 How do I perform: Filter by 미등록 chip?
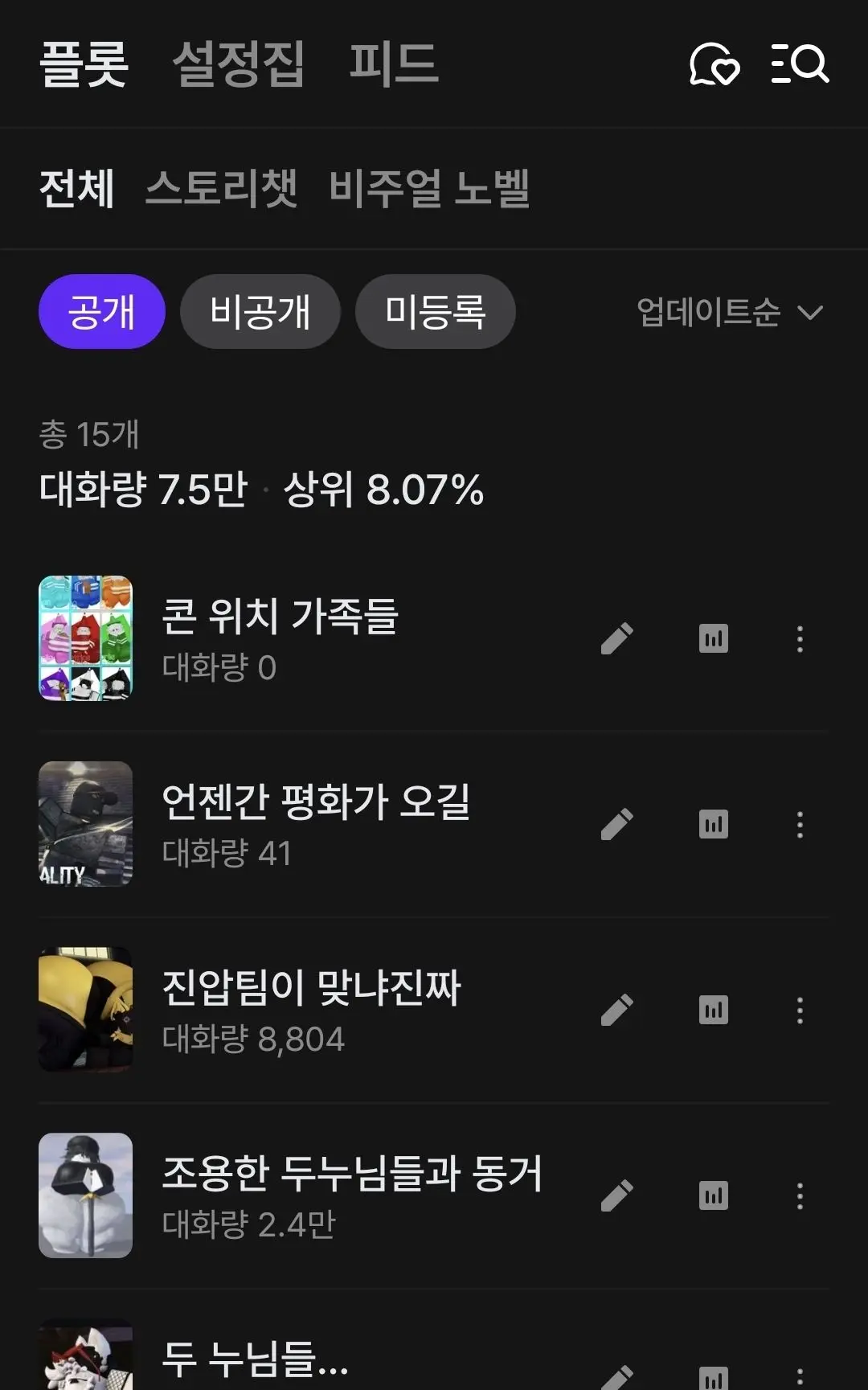click(x=436, y=311)
